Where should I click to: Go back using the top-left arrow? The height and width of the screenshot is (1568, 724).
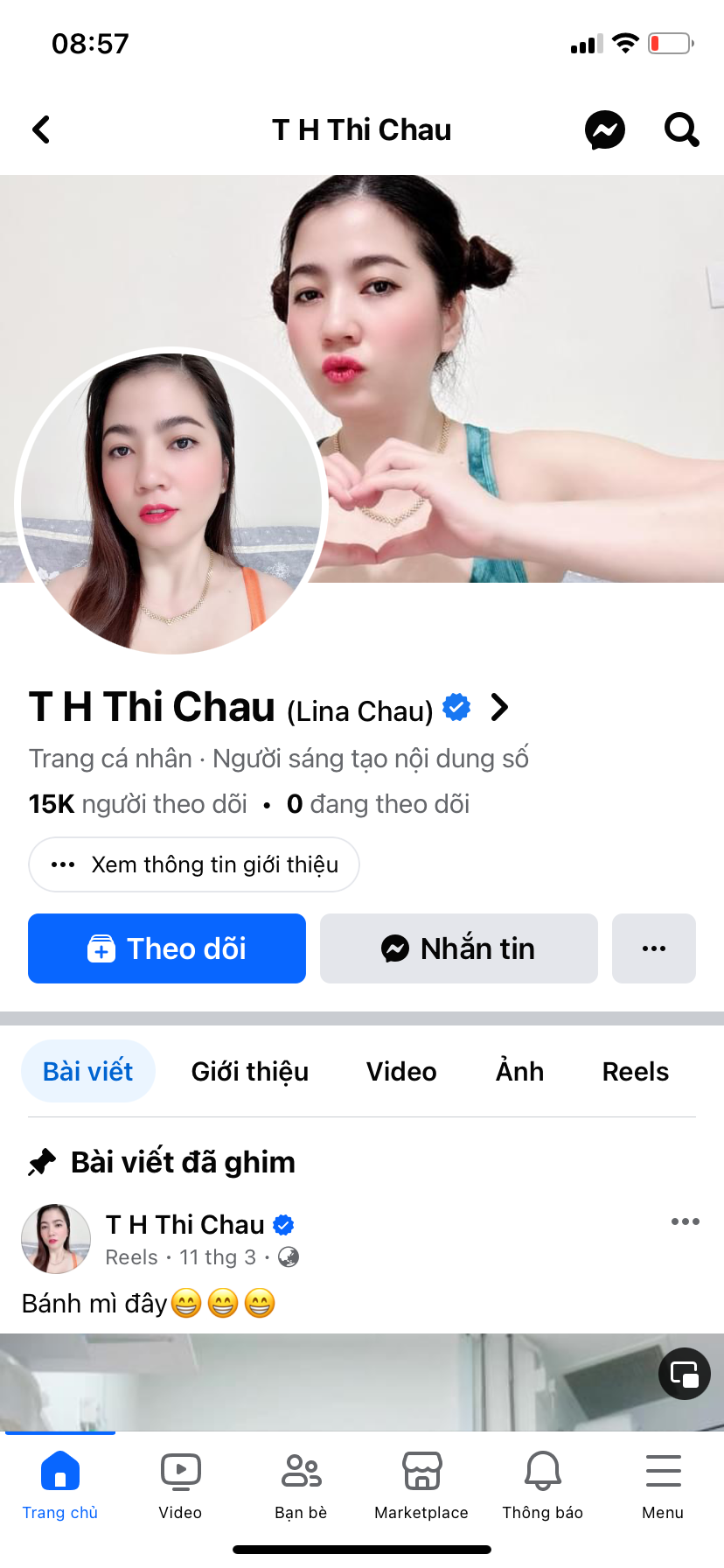[x=41, y=129]
